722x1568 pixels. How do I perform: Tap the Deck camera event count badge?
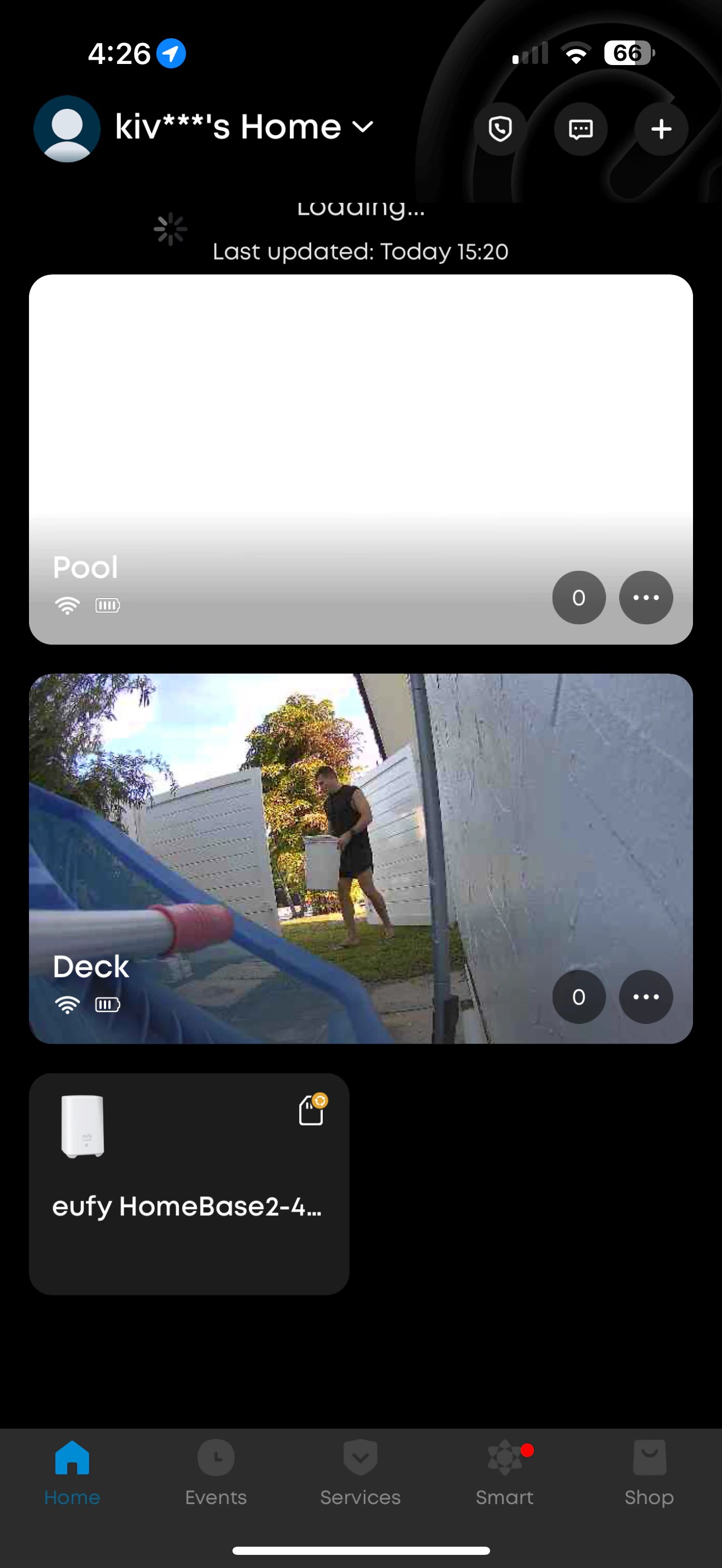coord(578,997)
